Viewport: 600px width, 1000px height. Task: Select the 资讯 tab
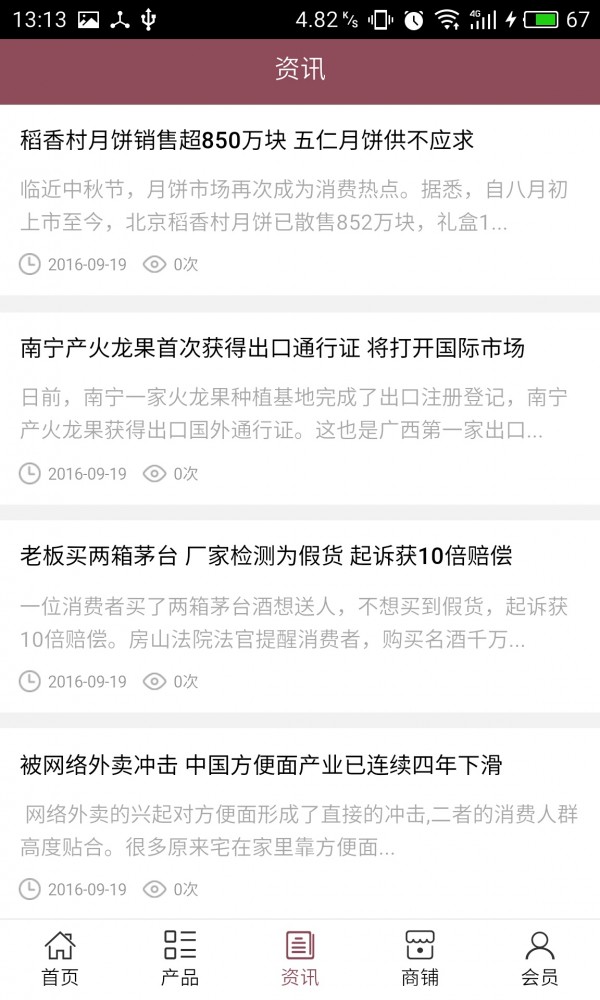[x=300, y=958]
